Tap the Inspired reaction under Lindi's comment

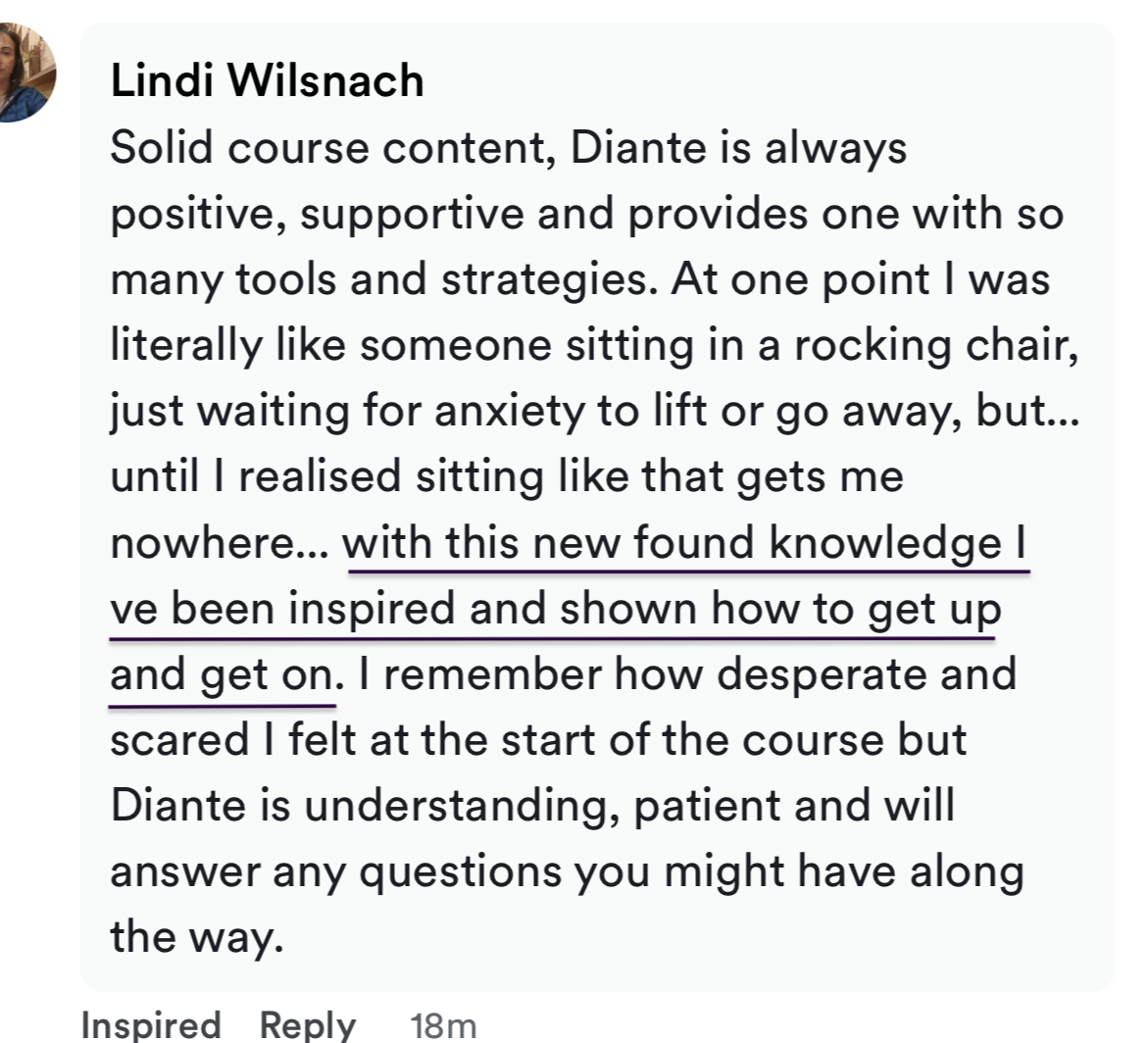[x=151, y=1025]
